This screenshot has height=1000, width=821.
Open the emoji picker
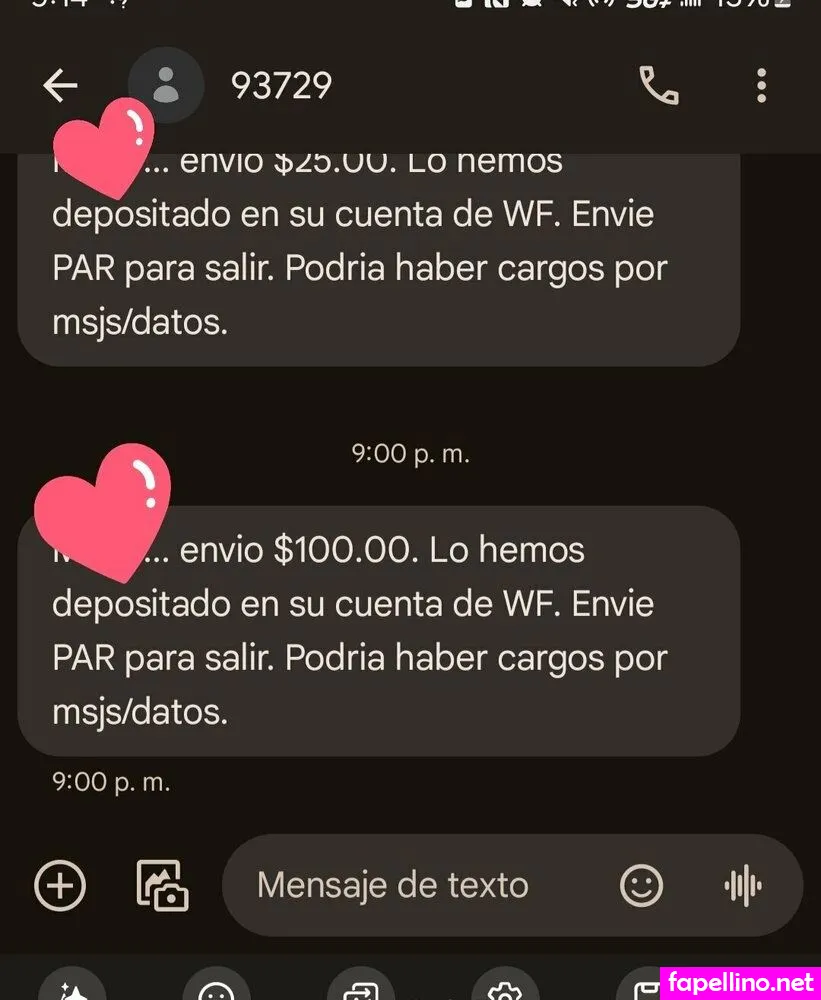[x=641, y=885]
